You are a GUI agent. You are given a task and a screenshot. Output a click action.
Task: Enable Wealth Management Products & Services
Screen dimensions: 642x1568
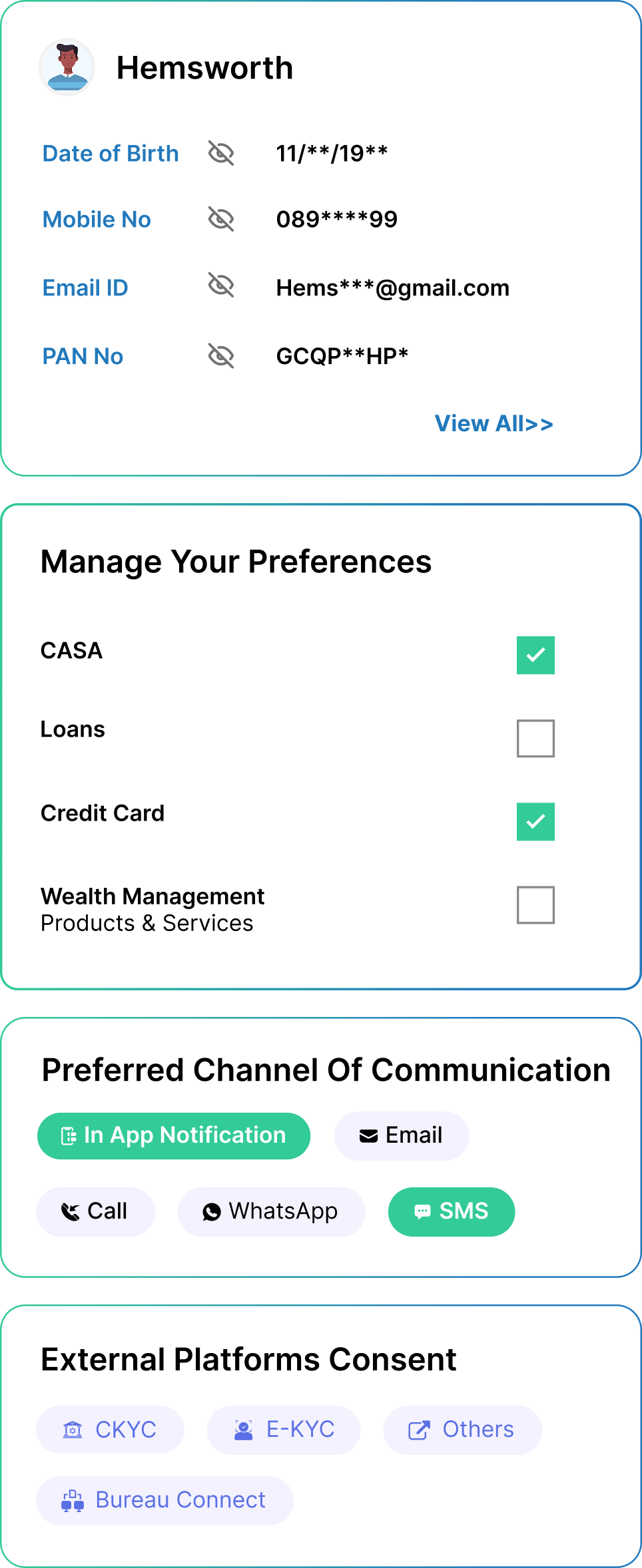click(535, 904)
